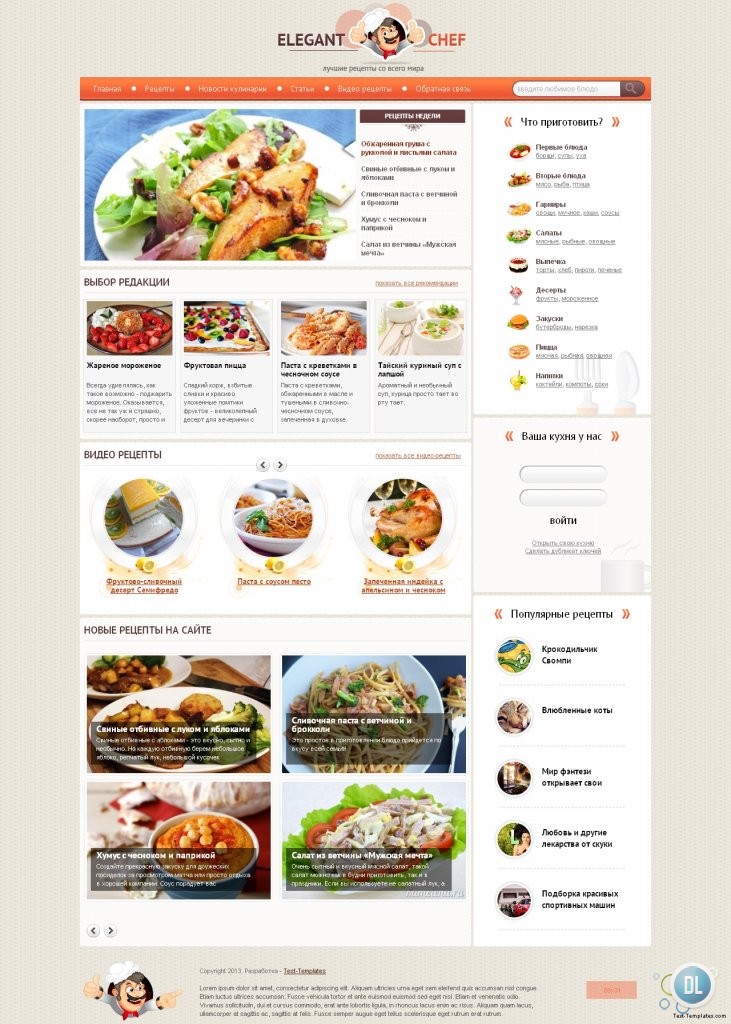Screen dimensions: 731x1024
Task: Select the Первые блюда category
Action: tap(561, 147)
